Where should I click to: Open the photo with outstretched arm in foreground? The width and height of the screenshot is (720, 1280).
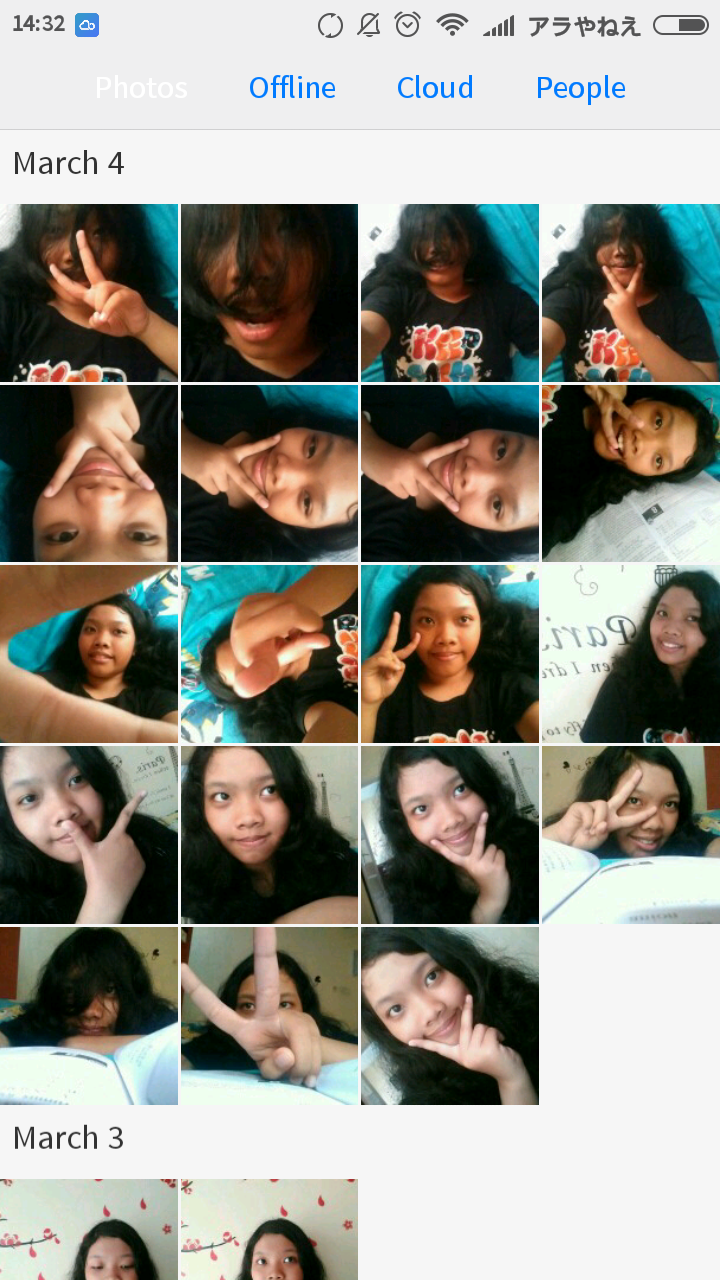[88, 654]
